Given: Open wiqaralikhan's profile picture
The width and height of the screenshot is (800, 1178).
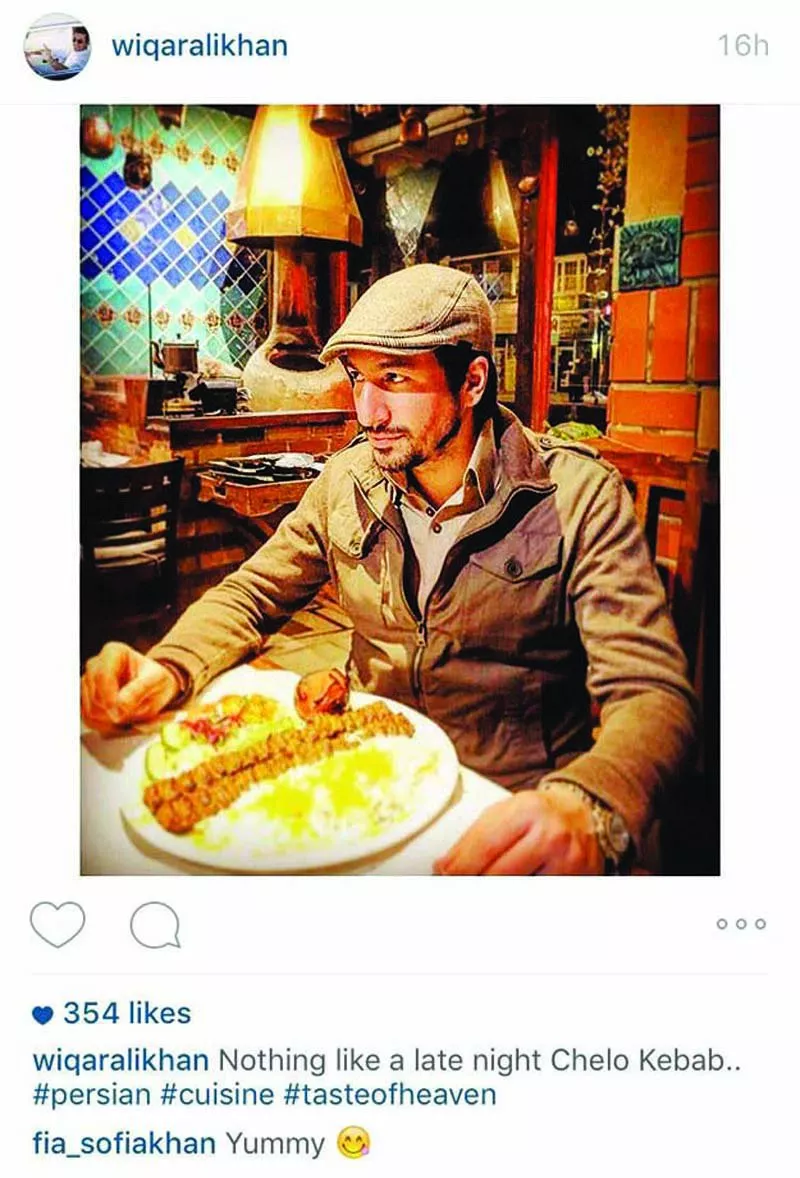Looking at the screenshot, I should point(57,47).
